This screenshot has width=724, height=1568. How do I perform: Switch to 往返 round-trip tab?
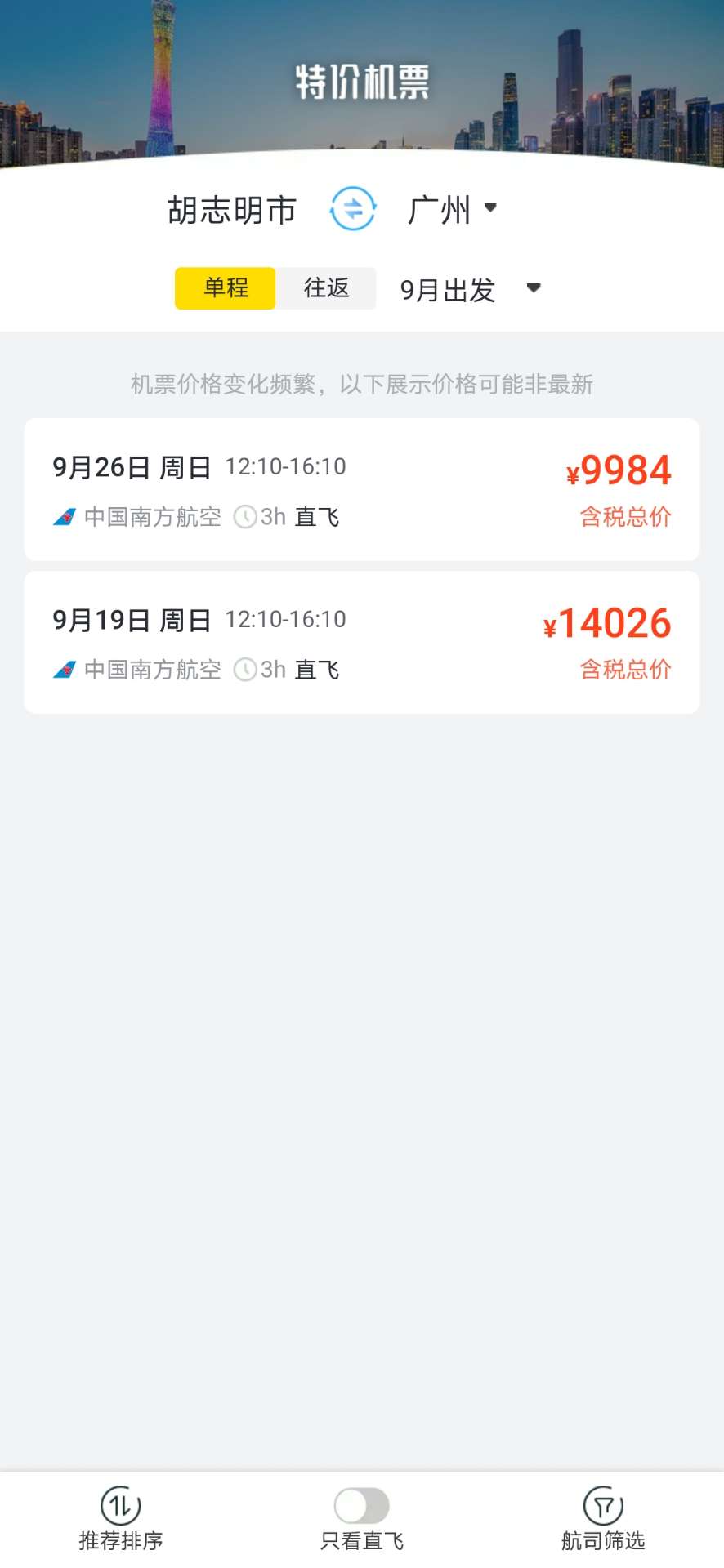pos(326,288)
